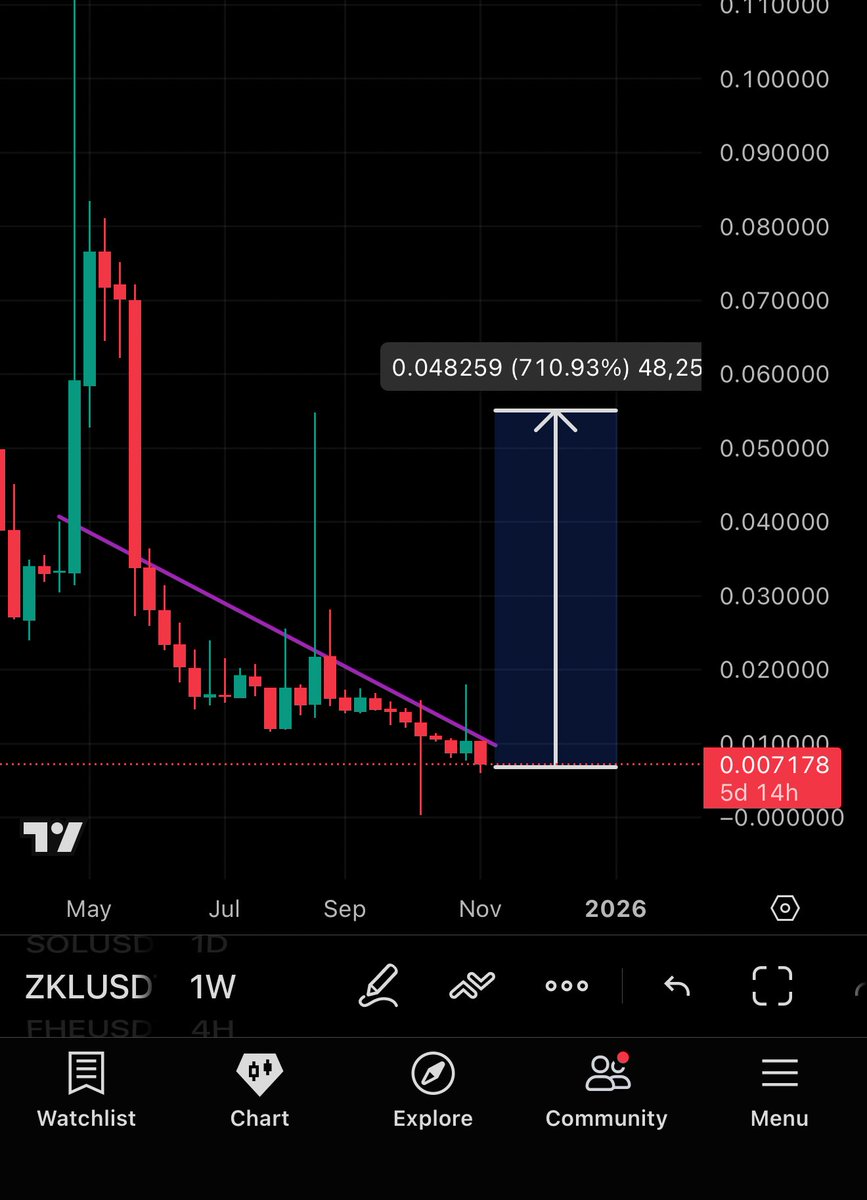Open chart settings hexagon icon
This screenshot has height=1200, width=867.
(x=785, y=908)
